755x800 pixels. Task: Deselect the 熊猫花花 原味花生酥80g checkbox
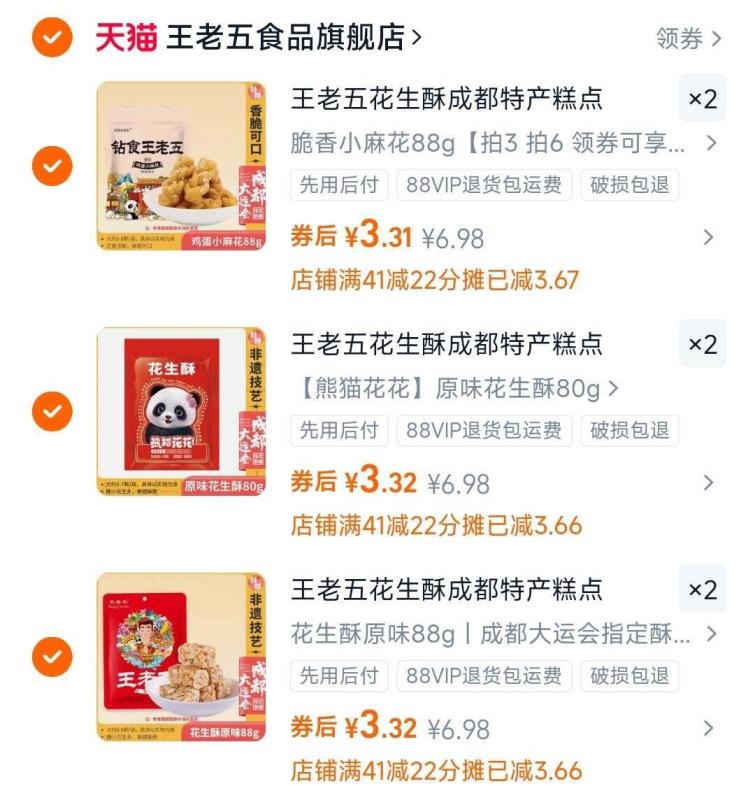pyautogui.click(x=52, y=411)
